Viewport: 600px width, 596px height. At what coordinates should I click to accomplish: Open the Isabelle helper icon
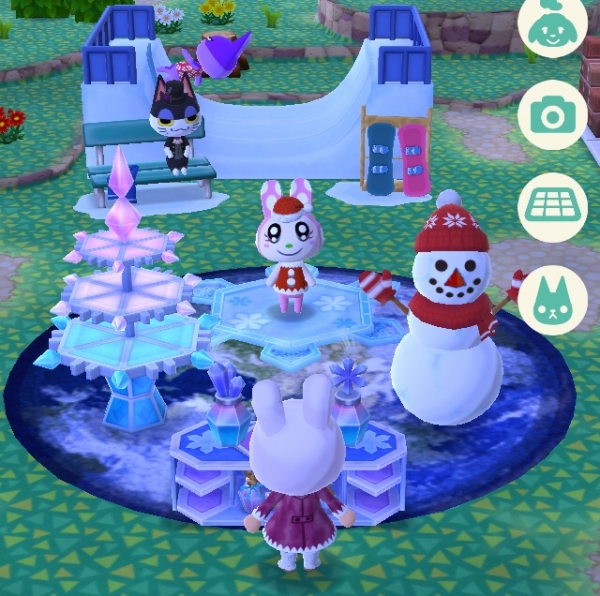click(x=552, y=28)
